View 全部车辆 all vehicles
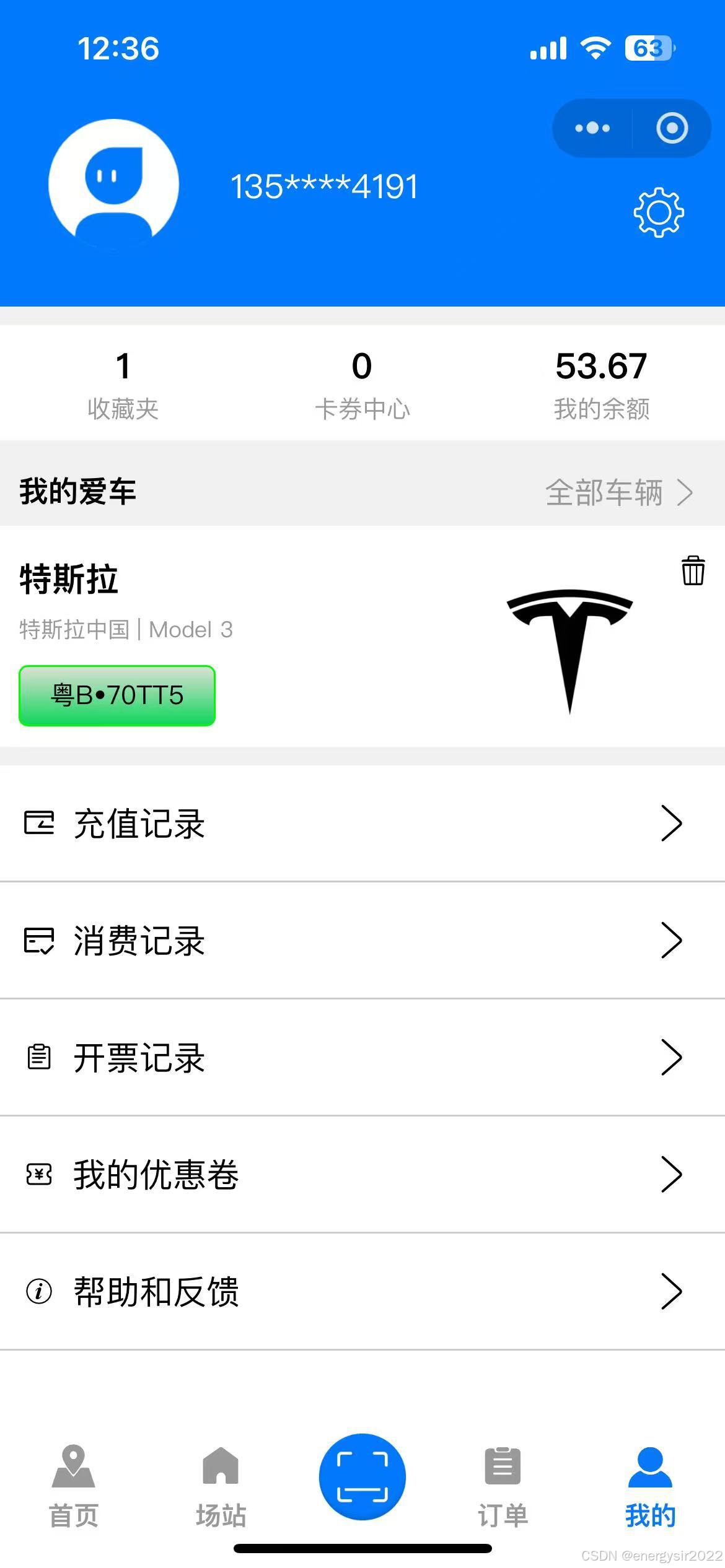The width and height of the screenshot is (725, 1568). [x=618, y=492]
